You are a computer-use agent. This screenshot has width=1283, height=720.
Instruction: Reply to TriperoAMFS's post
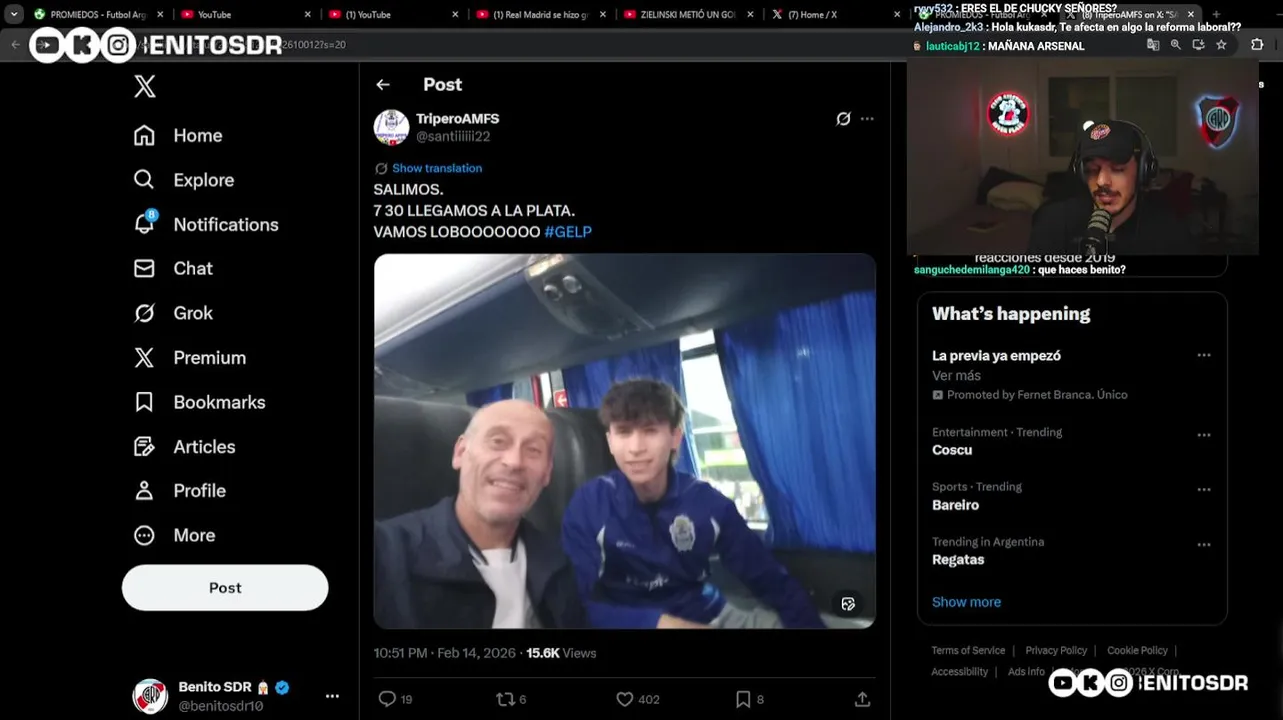(x=388, y=699)
